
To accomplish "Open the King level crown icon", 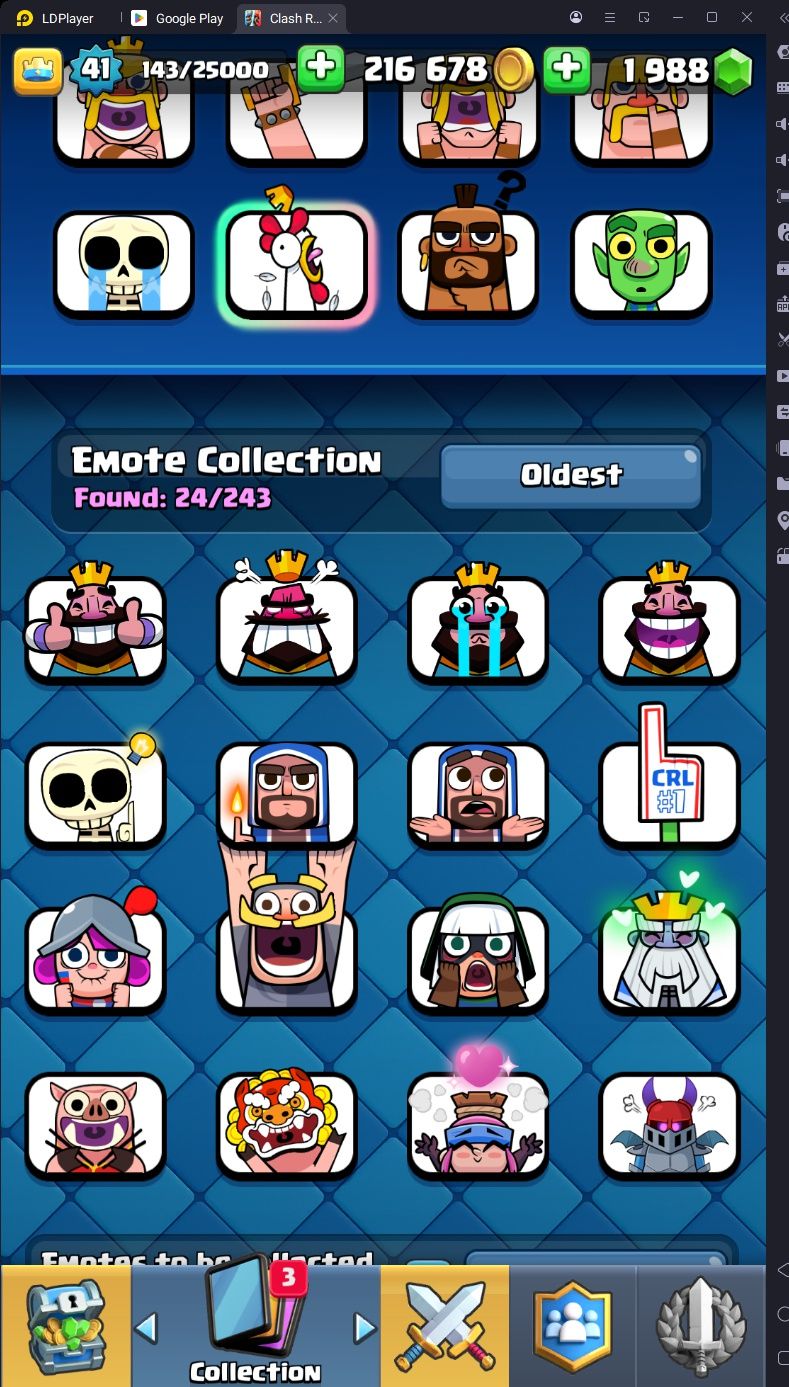I will pyautogui.click(x=37, y=68).
